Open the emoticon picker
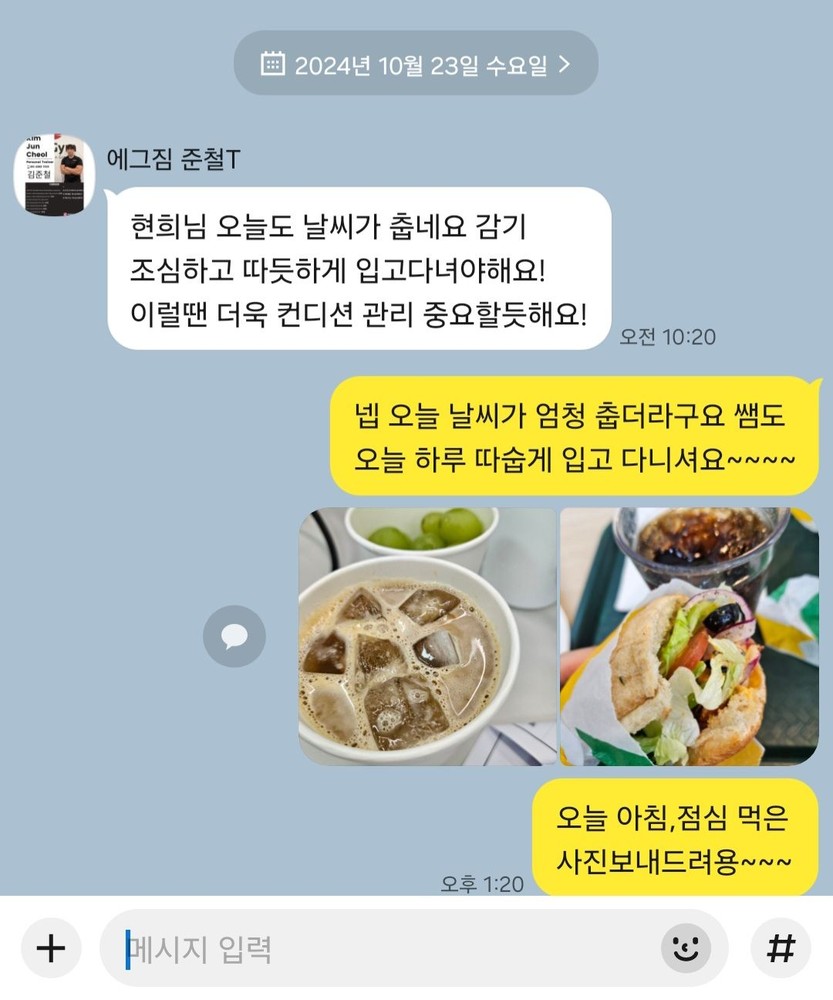The height and width of the screenshot is (1000, 833). pos(686,948)
